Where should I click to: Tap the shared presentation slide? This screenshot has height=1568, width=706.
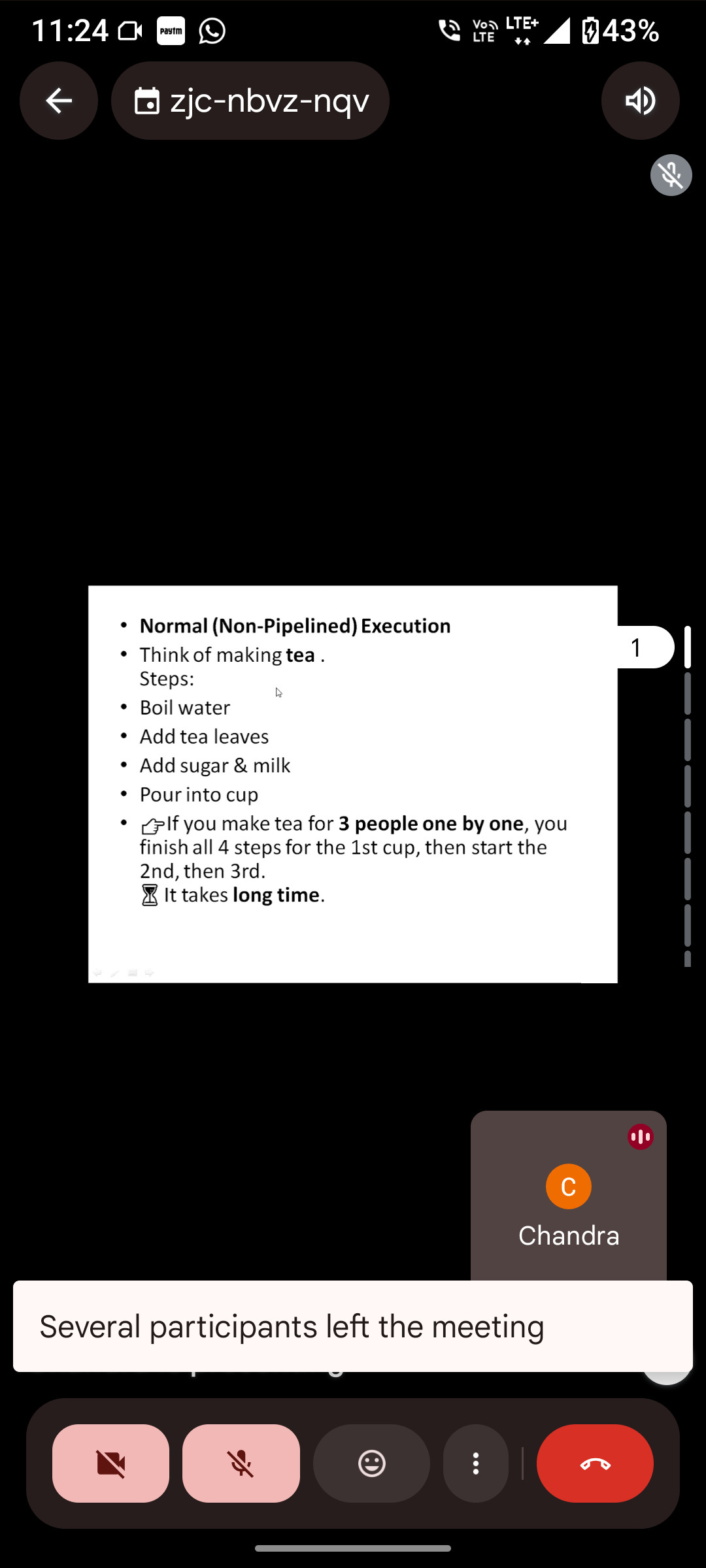pos(353,784)
